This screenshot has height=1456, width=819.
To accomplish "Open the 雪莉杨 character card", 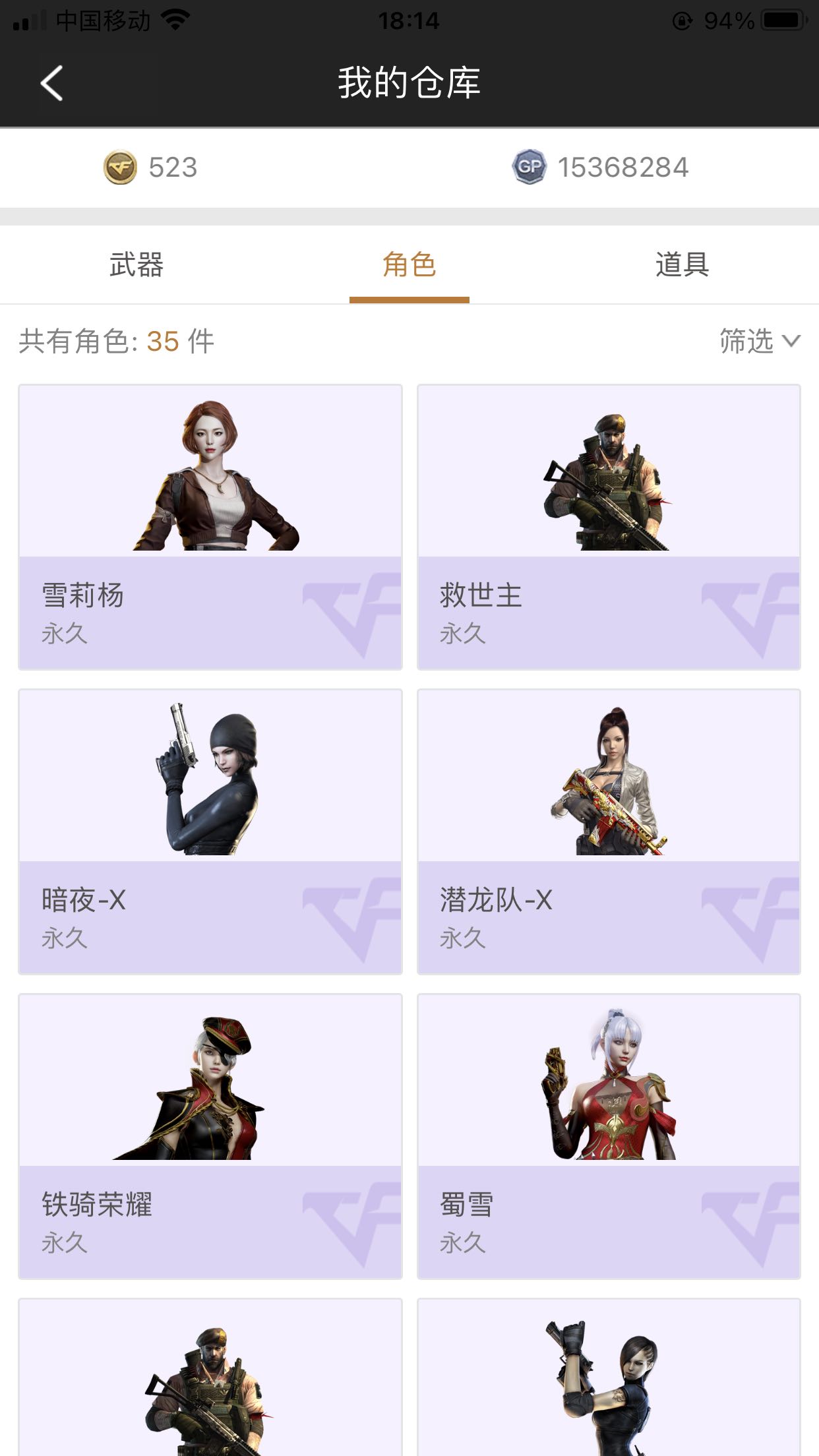I will click(210, 528).
